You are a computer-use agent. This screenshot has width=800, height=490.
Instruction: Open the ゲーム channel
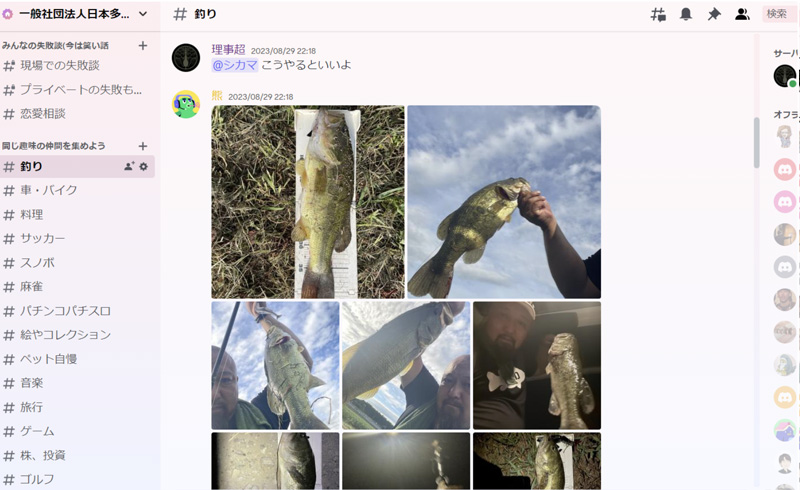38,431
